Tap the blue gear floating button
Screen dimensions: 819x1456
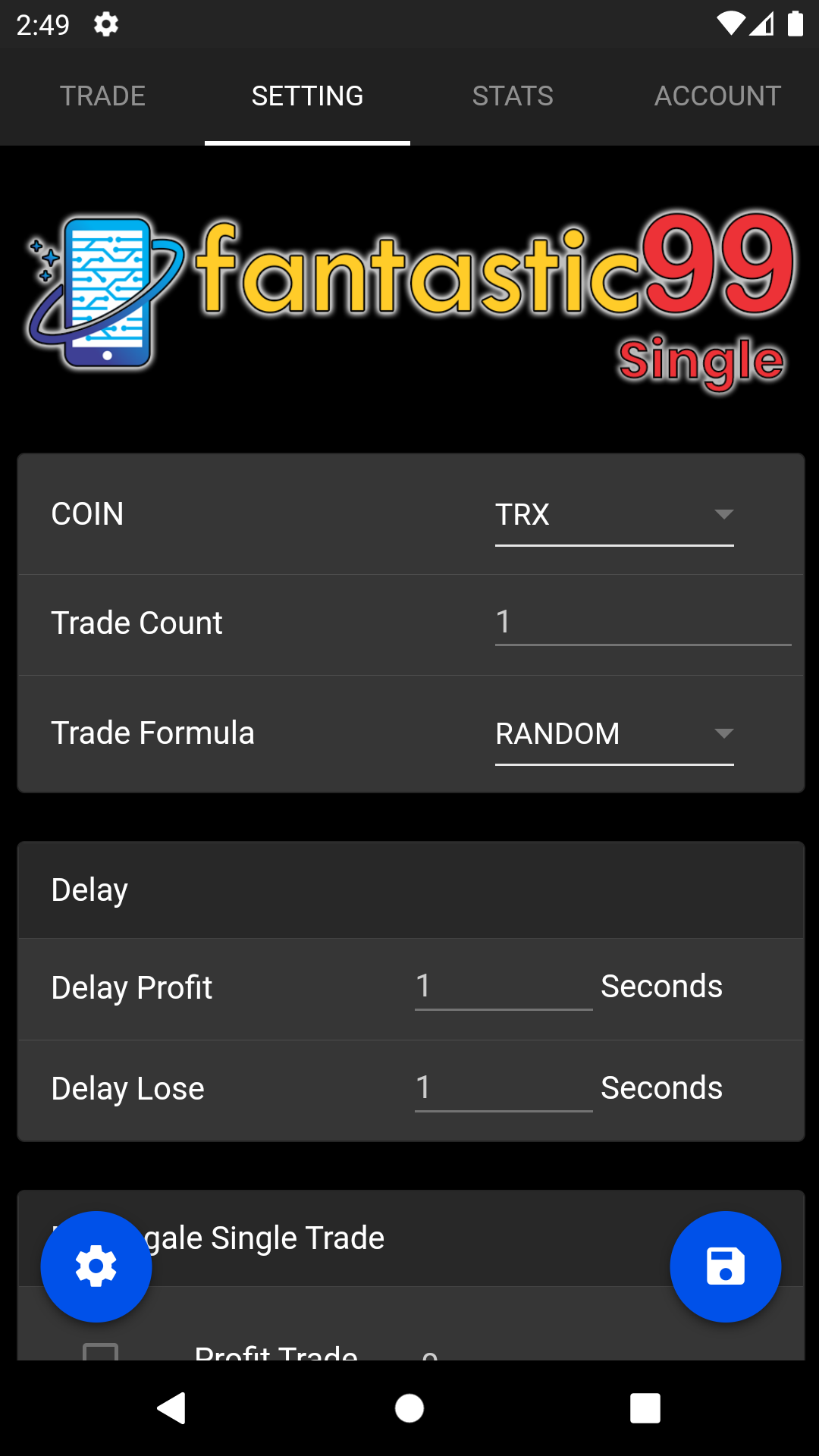96,1266
